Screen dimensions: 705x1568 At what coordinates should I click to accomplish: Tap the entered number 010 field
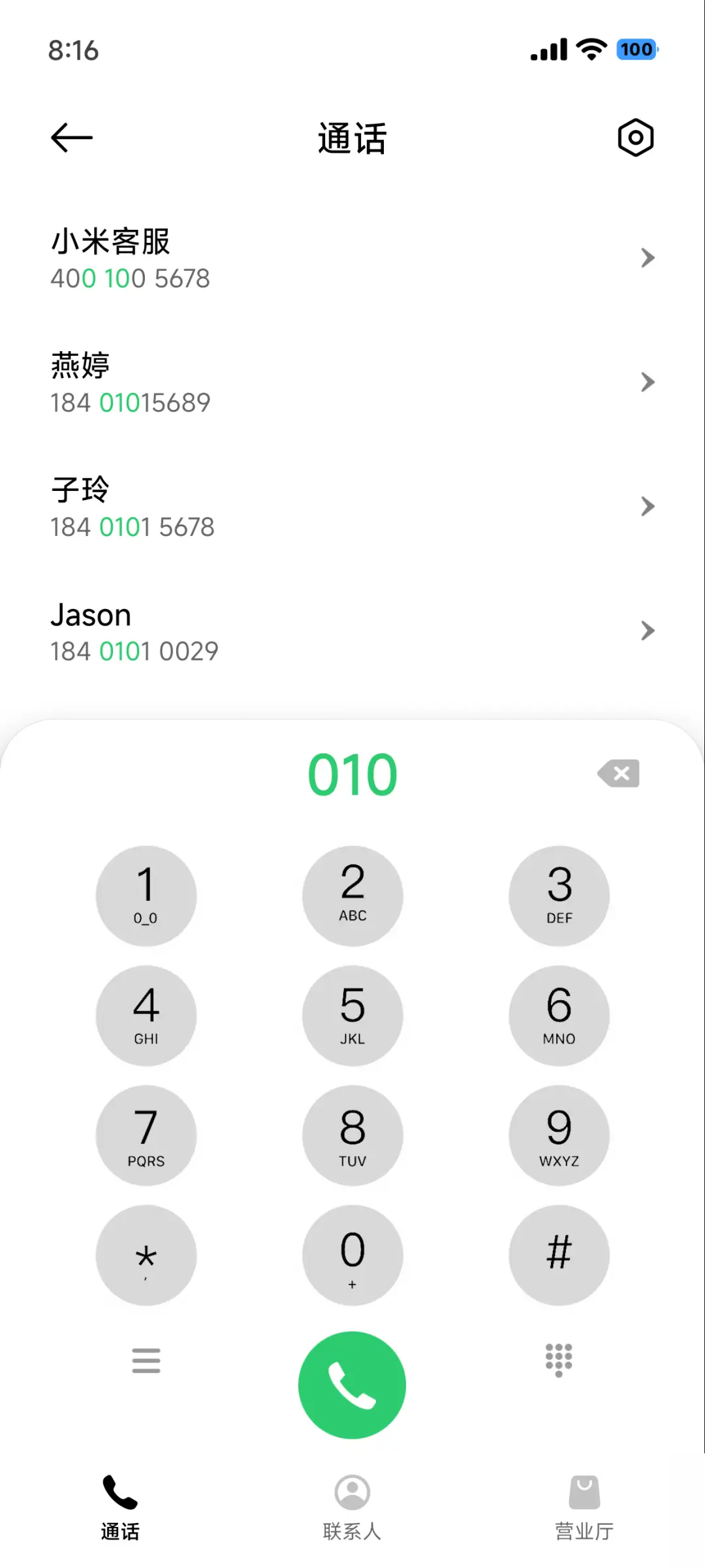(352, 774)
